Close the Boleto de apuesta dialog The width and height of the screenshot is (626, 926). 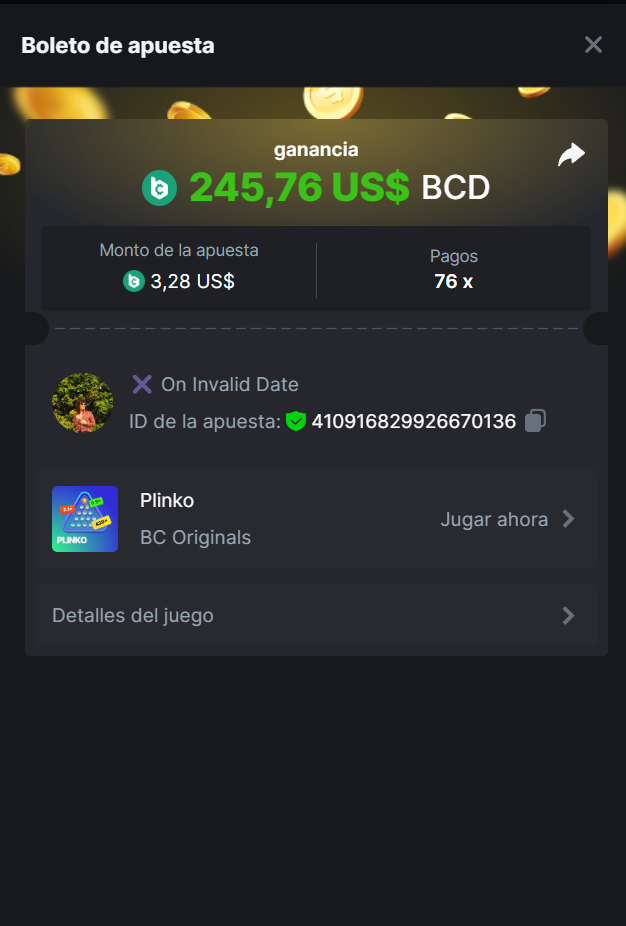pyautogui.click(x=593, y=45)
